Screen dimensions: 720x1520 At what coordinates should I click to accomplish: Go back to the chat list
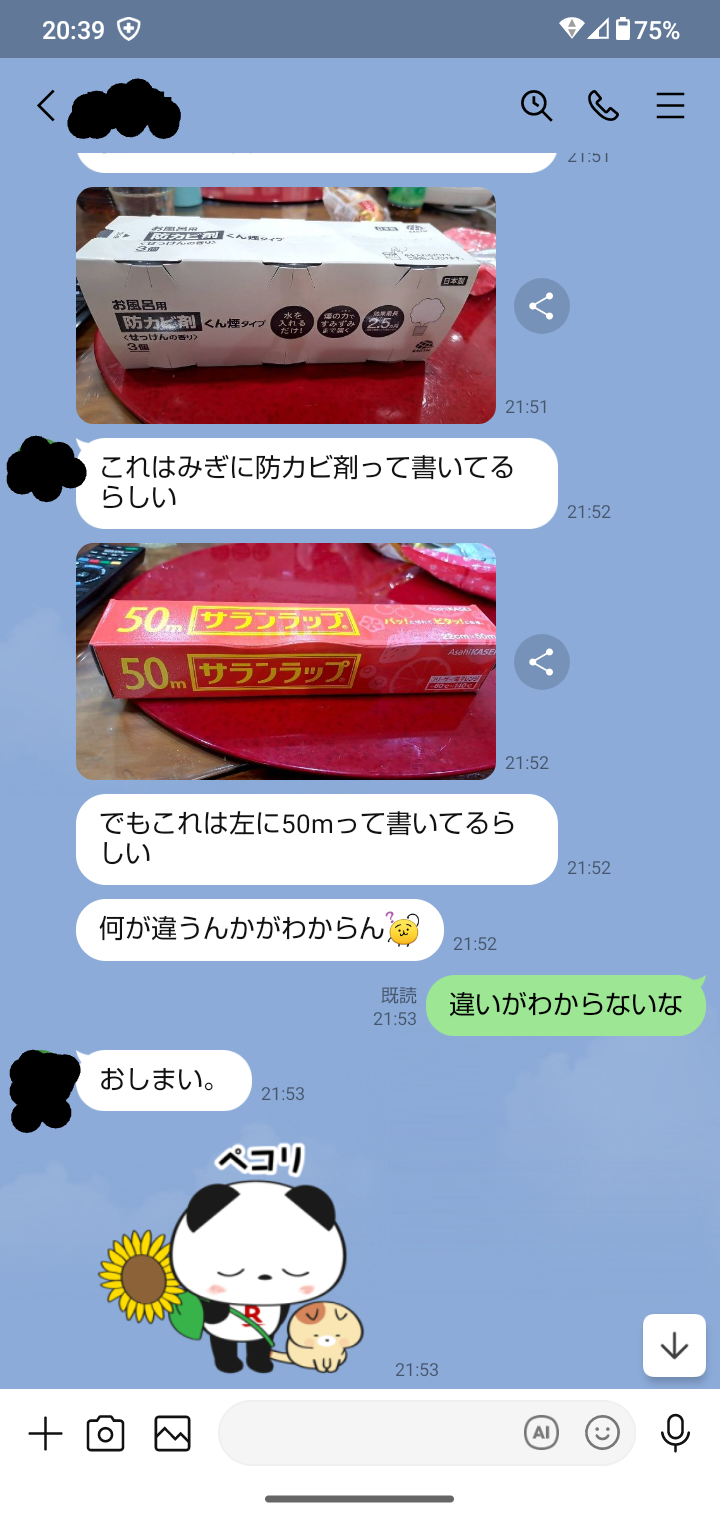tap(45, 105)
